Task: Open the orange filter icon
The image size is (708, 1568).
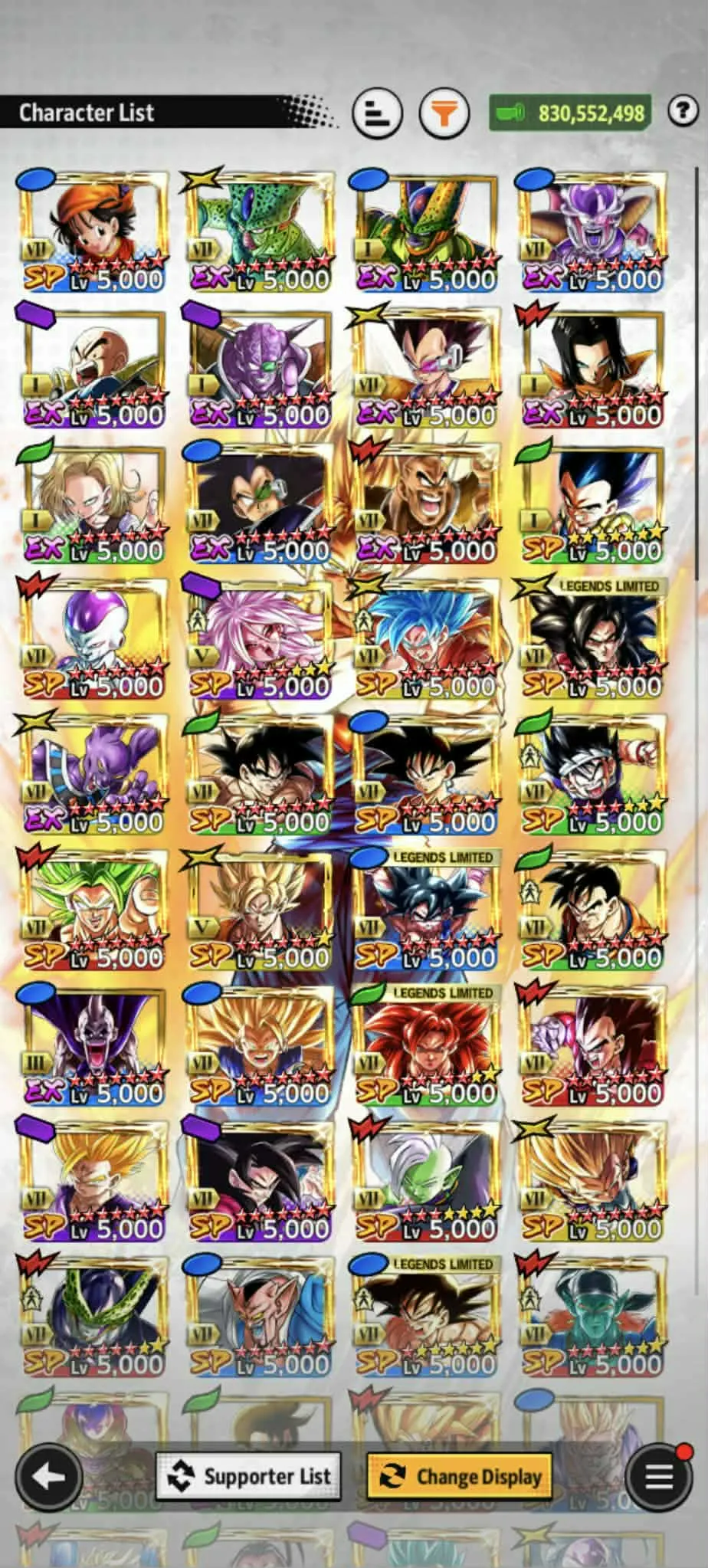Action: (444, 112)
